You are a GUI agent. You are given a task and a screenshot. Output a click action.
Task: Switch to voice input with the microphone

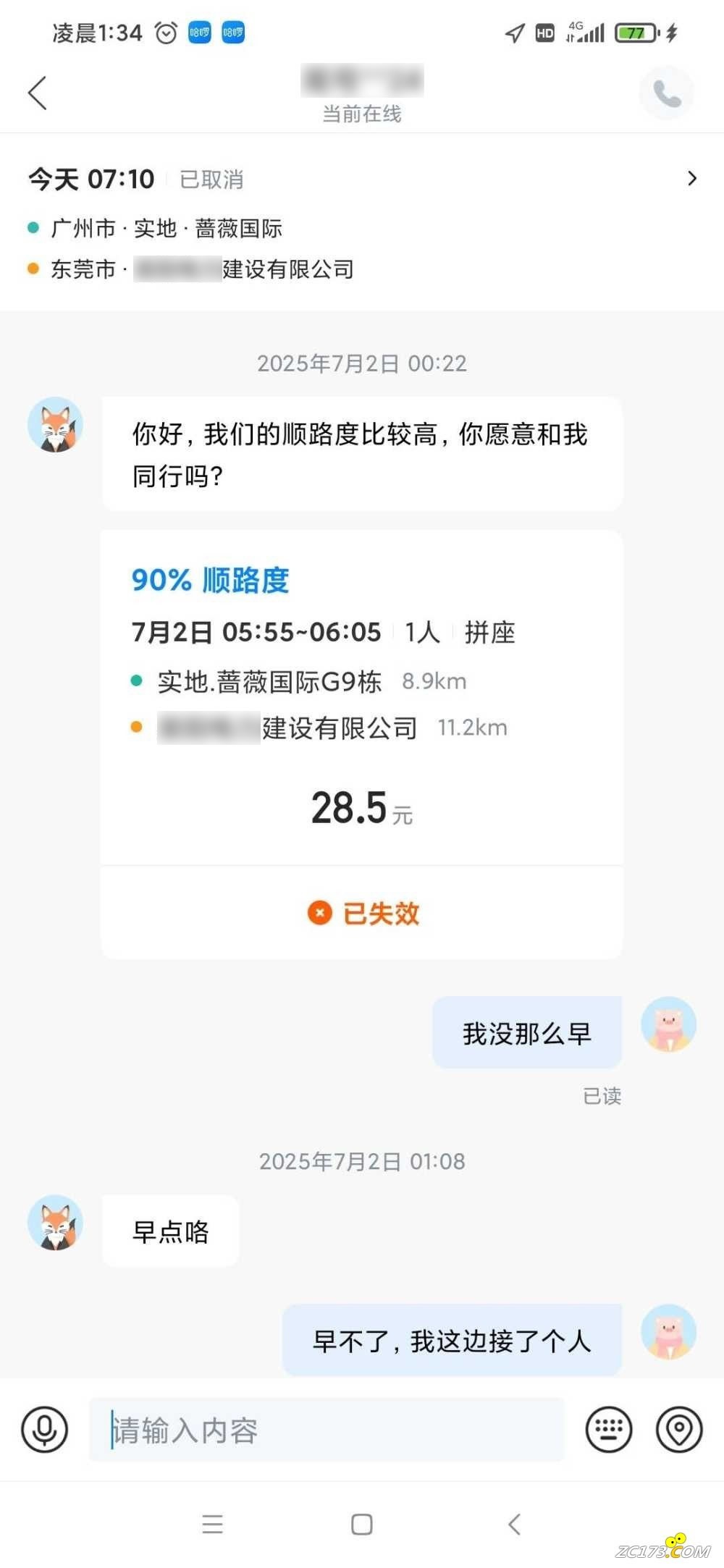44,1430
